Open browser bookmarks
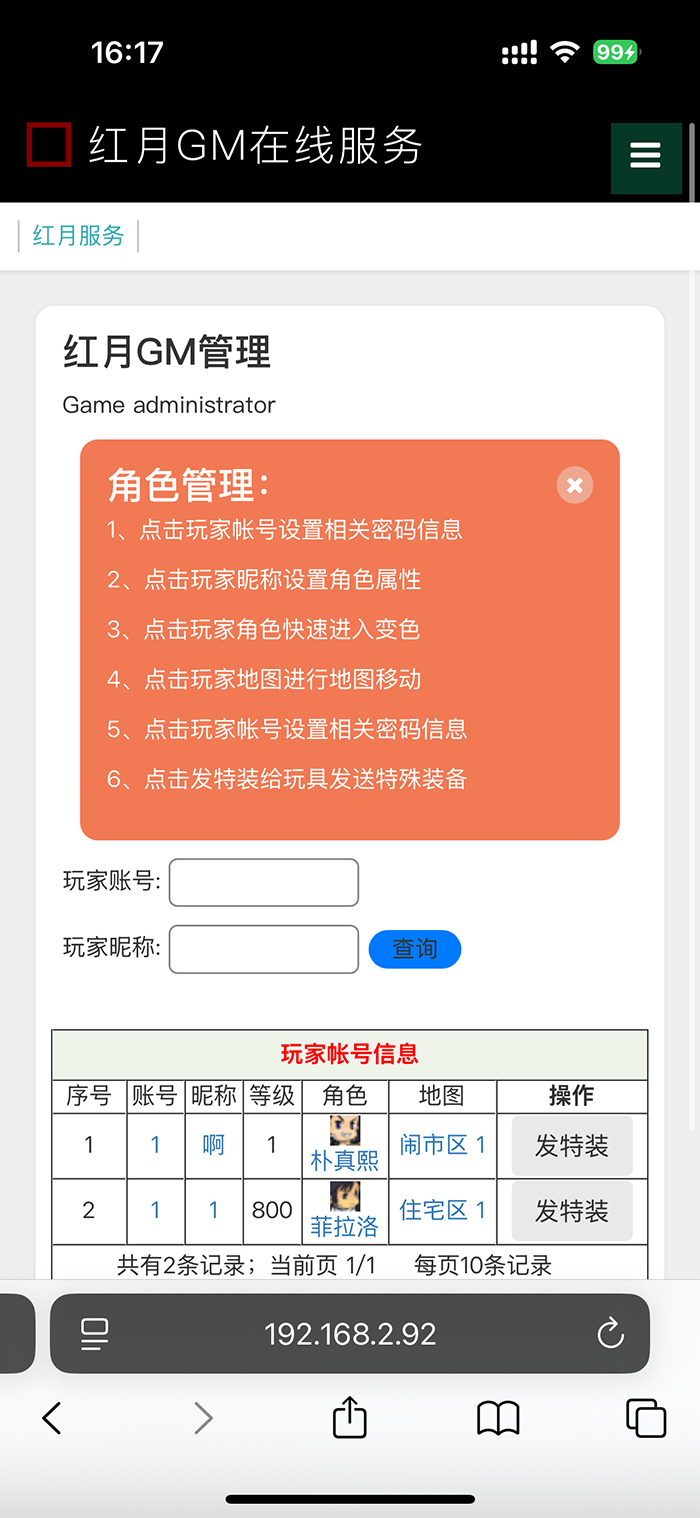This screenshot has height=1518, width=700. pos(498,1417)
